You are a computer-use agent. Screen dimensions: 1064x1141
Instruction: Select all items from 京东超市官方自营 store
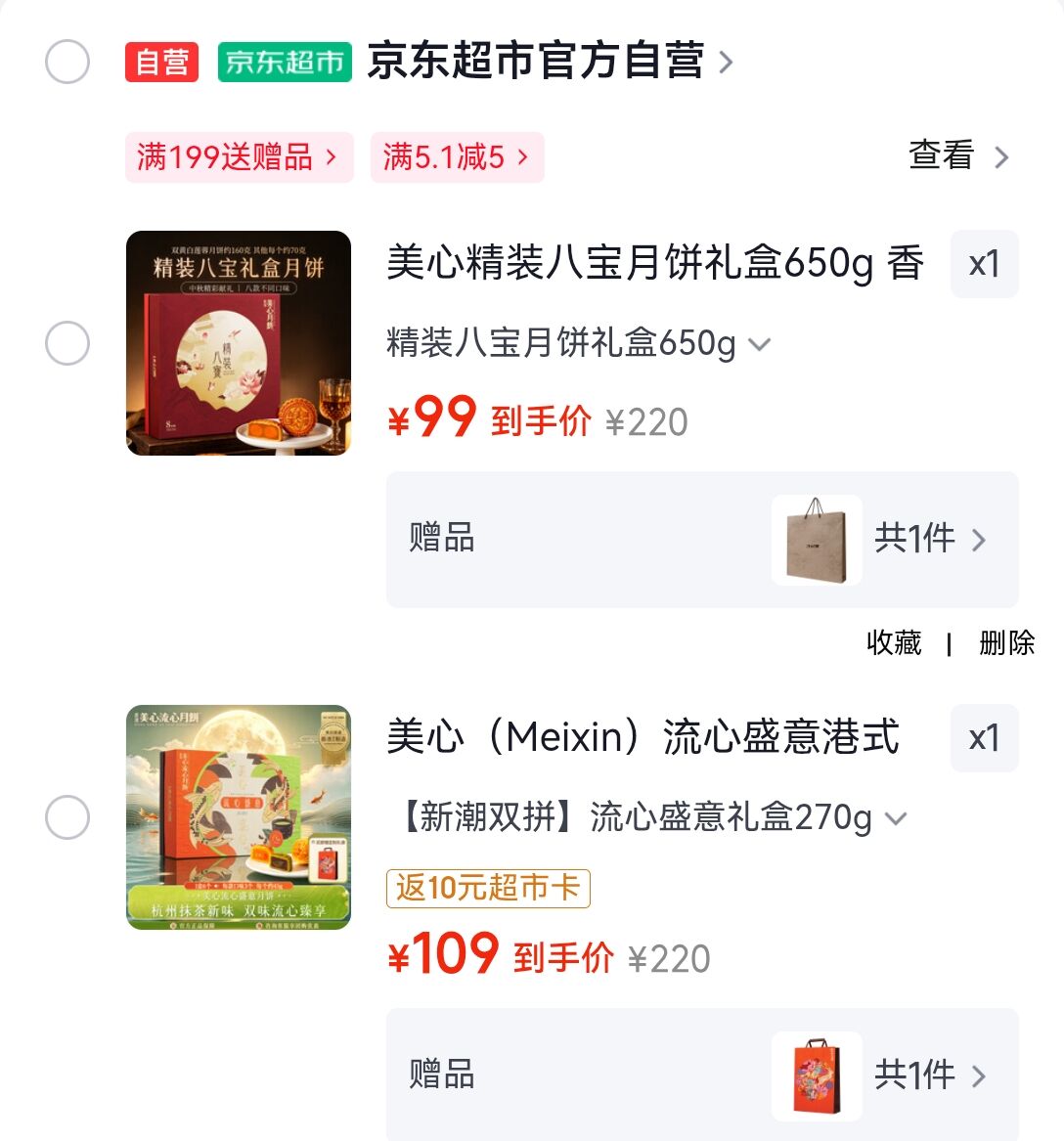click(66, 62)
